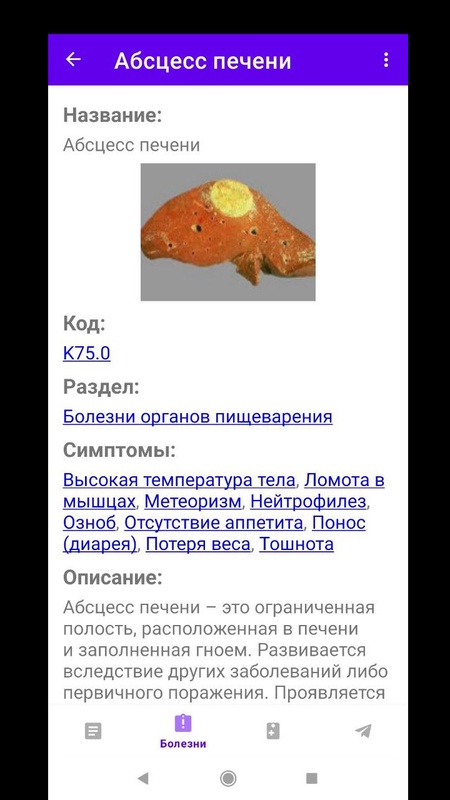This screenshot has height=800, width=450.
Task: Switch to the list document tab
Action: point(93,731)
